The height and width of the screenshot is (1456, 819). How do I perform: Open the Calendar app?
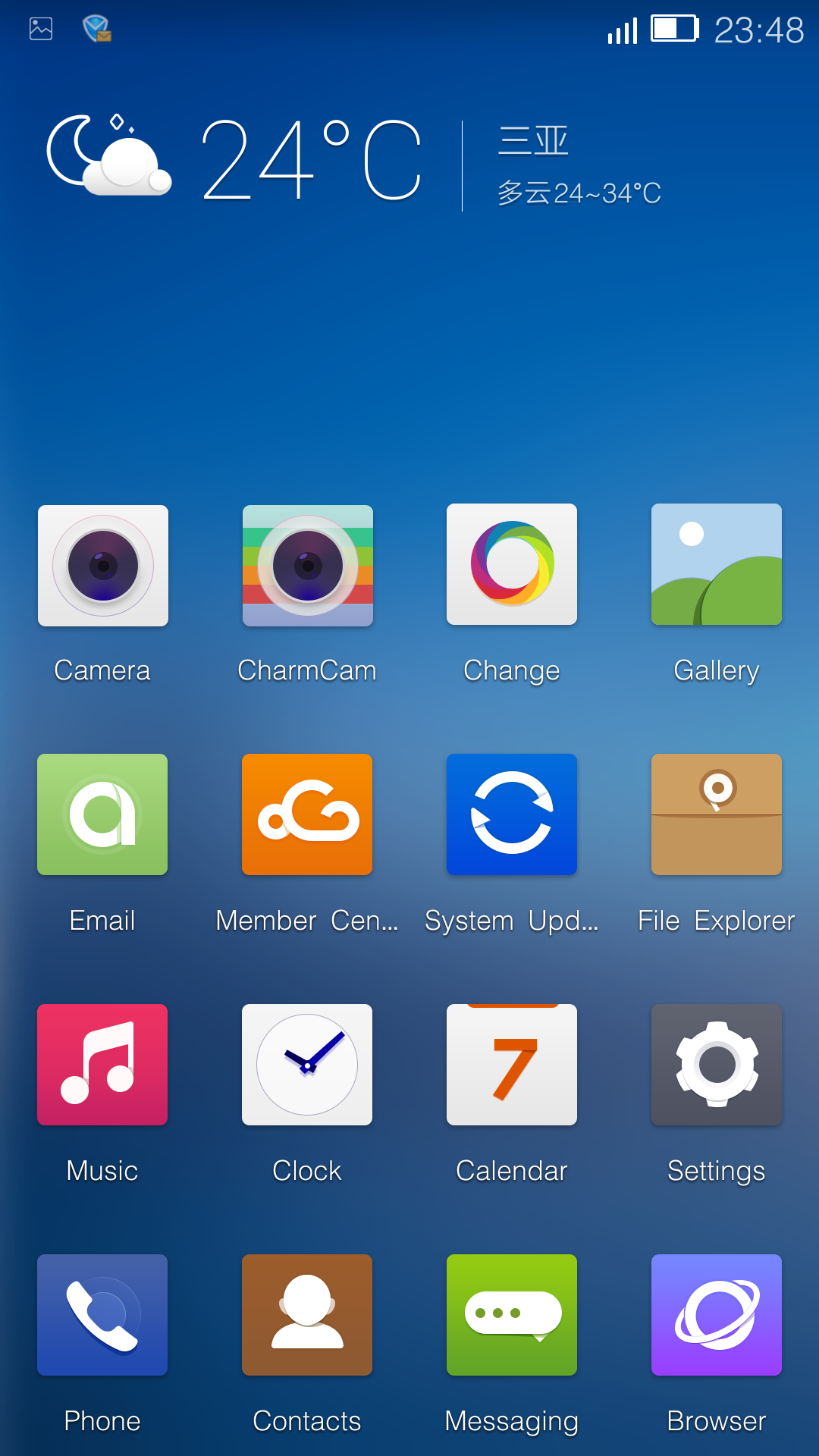click(x=512, y=1065)
